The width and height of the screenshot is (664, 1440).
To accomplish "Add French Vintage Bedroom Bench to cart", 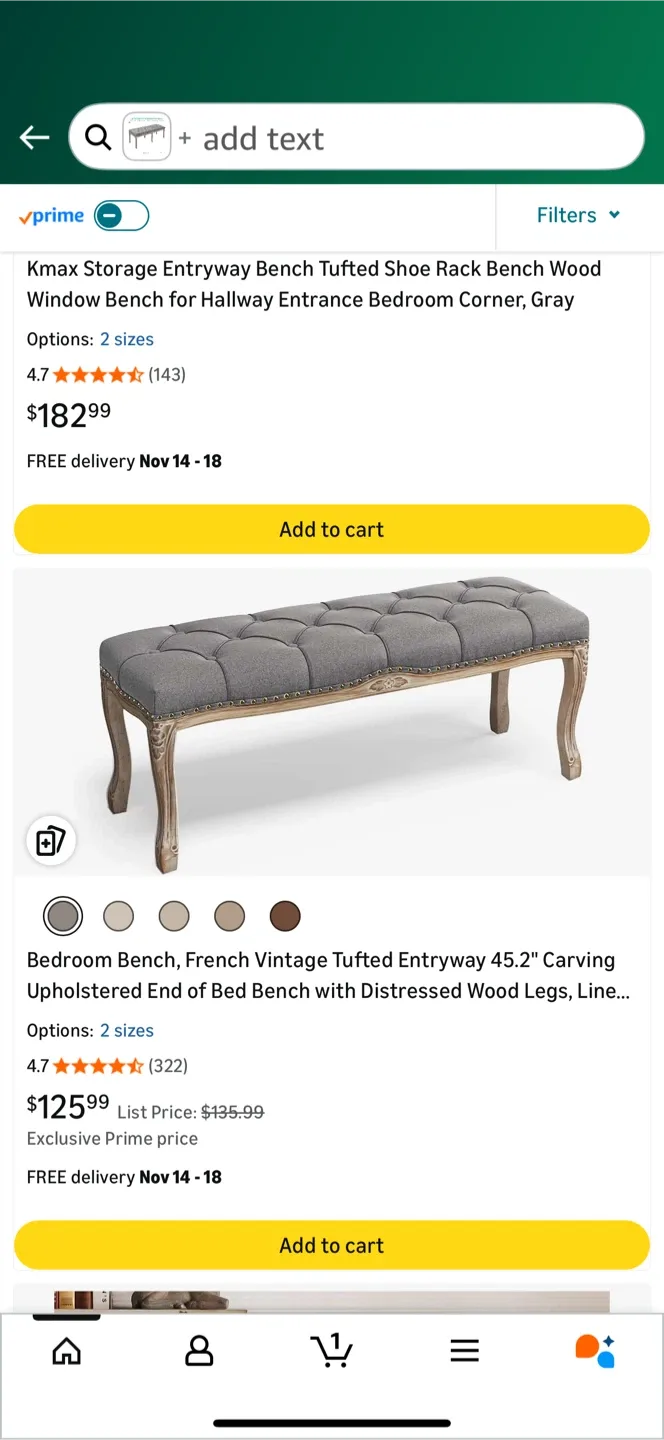I will (332, 1246).
